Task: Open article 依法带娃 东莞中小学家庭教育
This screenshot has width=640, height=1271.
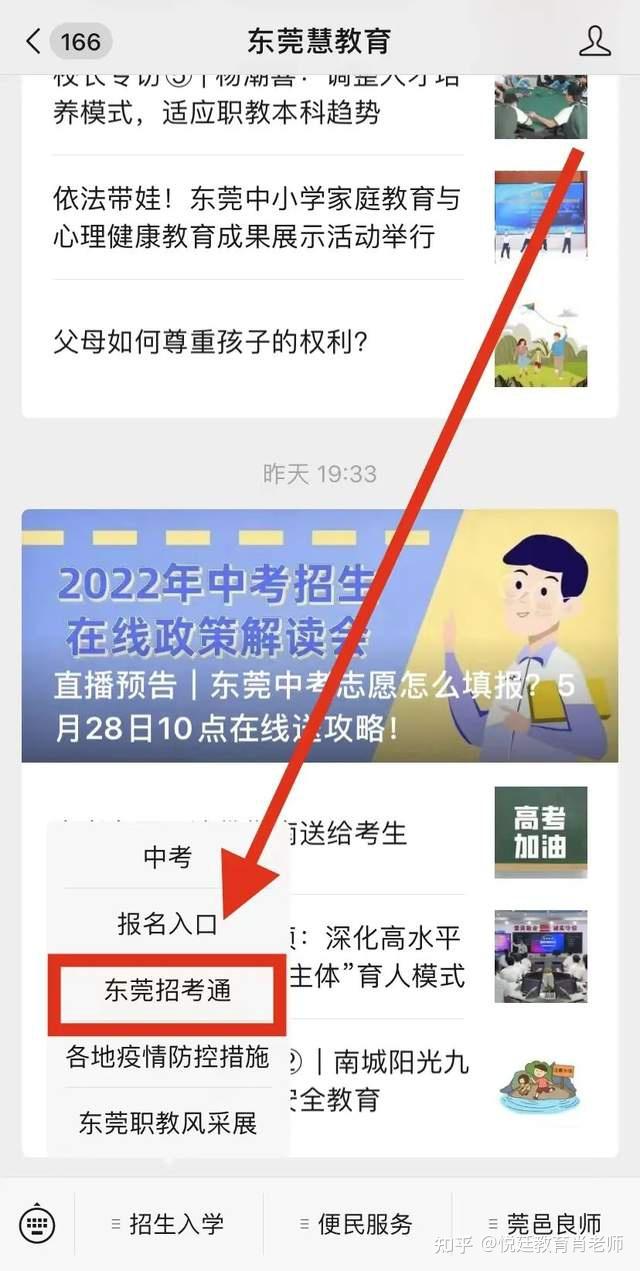Action: 258,217
